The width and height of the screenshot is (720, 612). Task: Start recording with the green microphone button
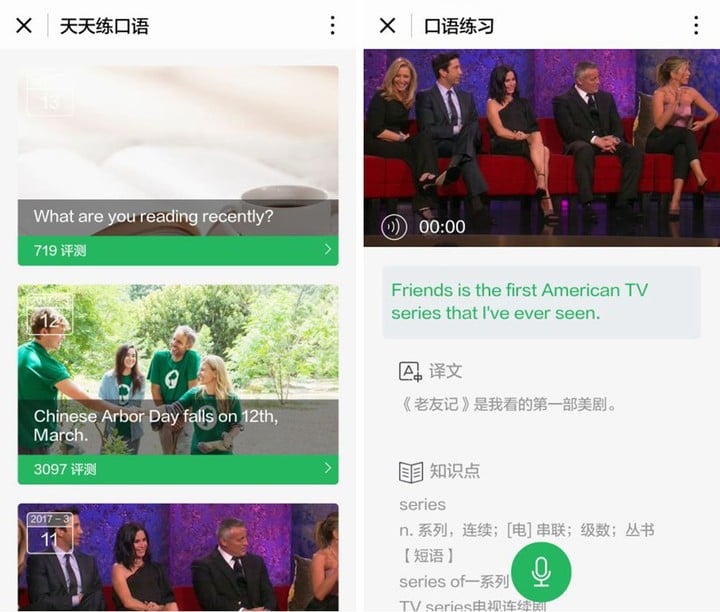tap(541, 572)
